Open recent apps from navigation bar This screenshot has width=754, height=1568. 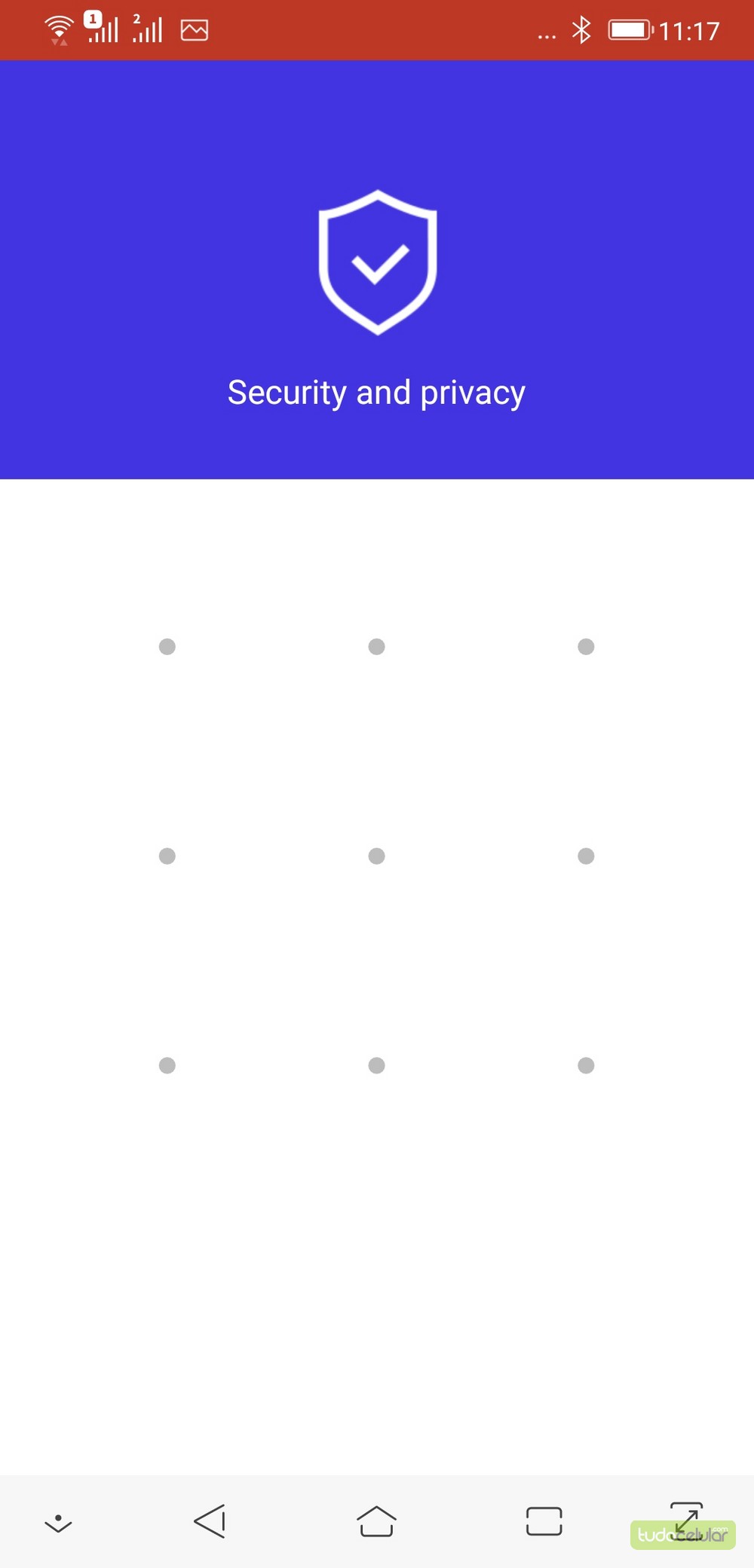544,1521
